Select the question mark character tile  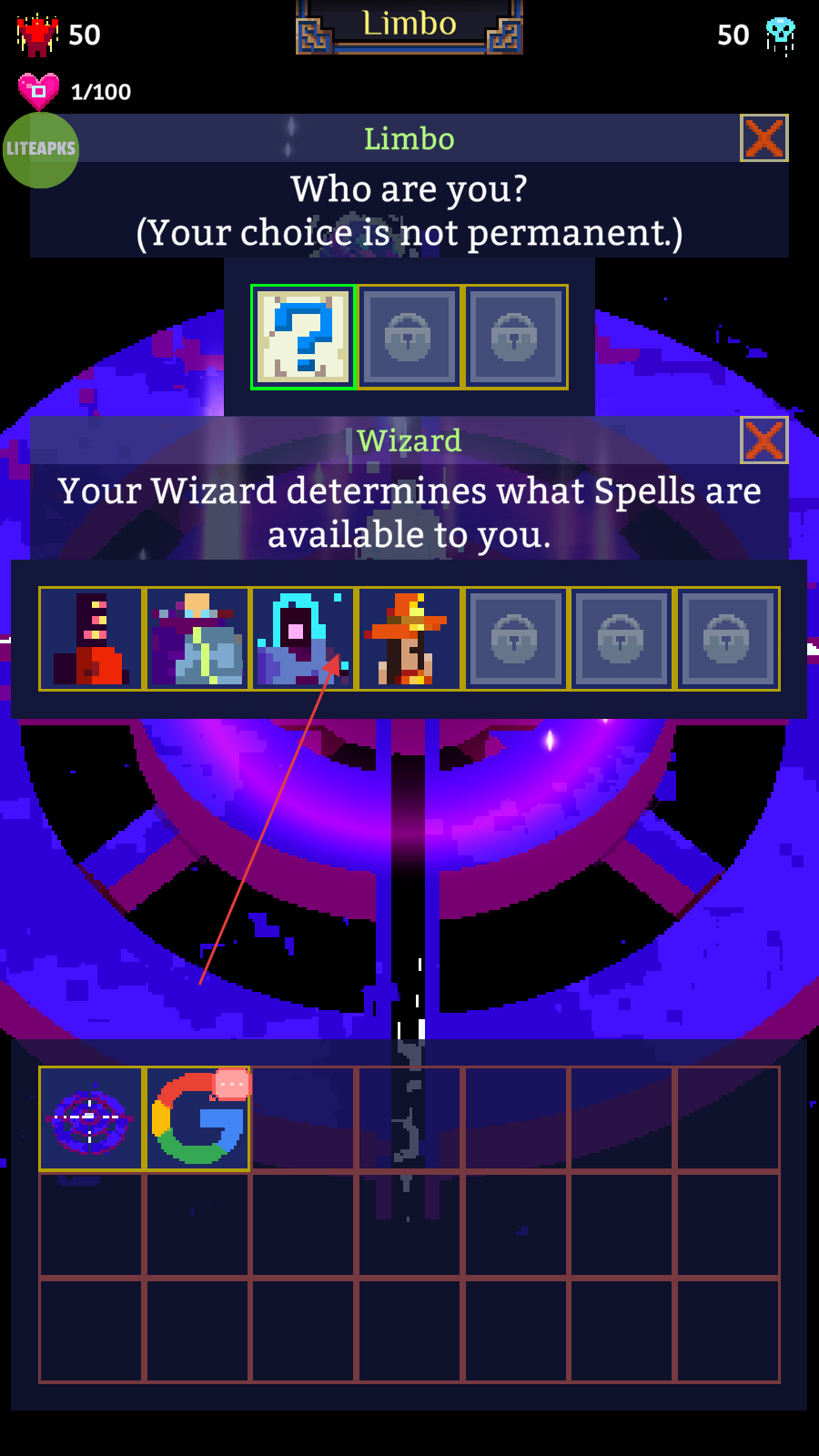tap(303, 338)
